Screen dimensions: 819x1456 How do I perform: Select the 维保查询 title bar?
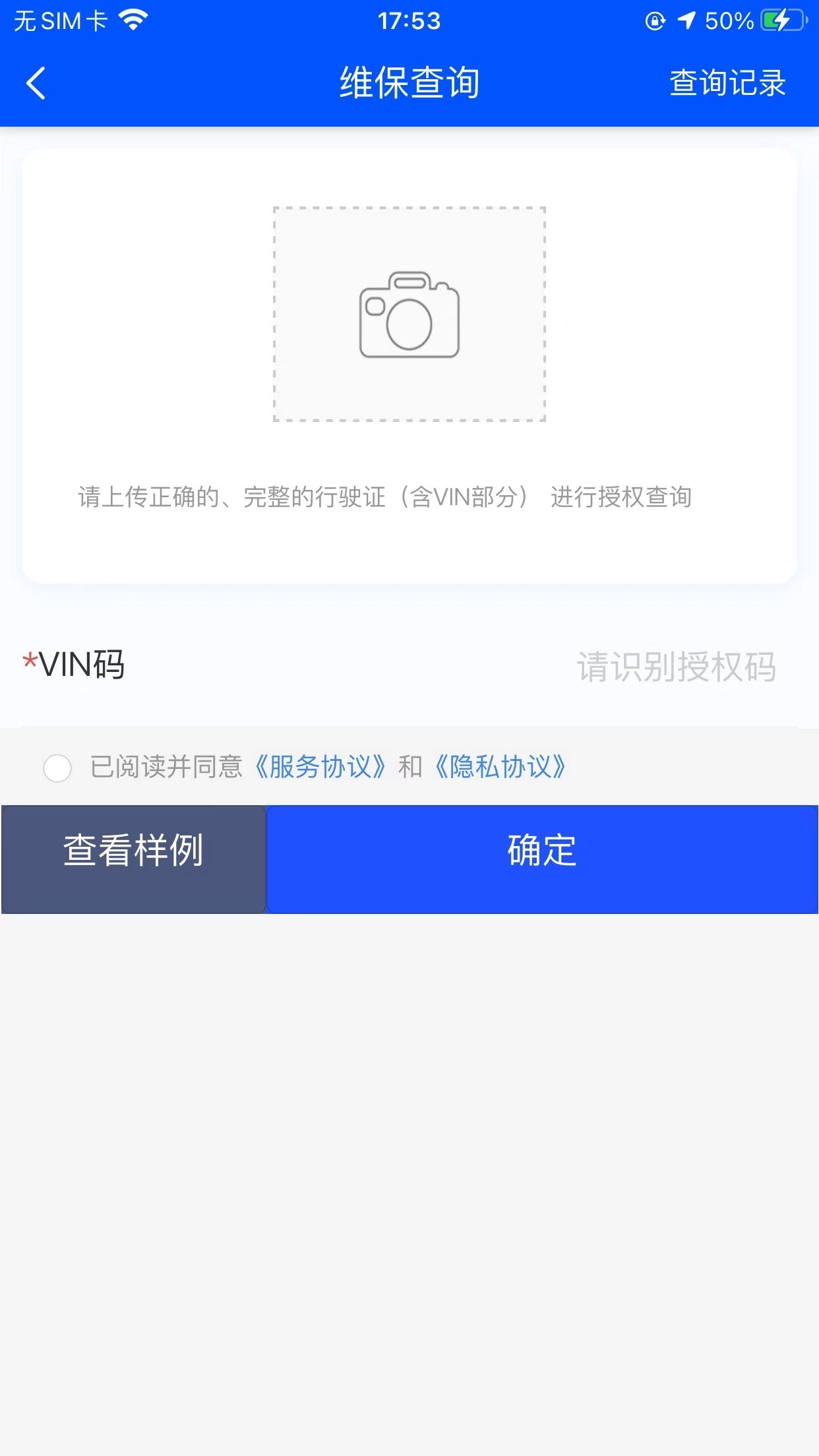[409, 83]
